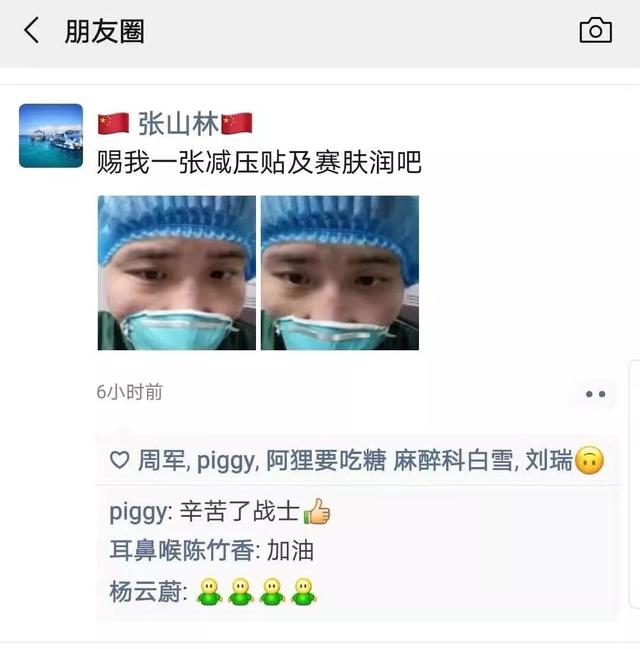
Task: Open the camera to post a moment
Action: (595, 31)
